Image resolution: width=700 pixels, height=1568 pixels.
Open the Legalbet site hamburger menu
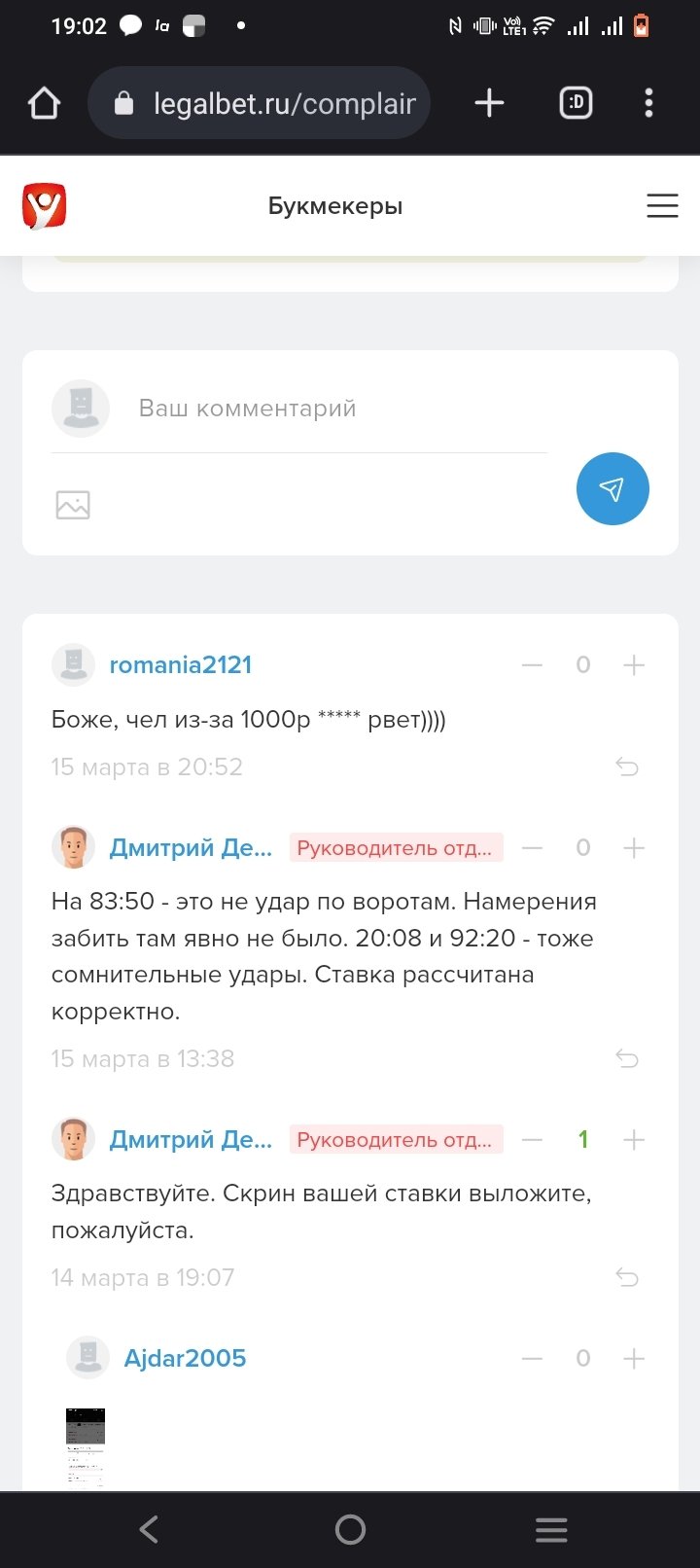[662, 205]
